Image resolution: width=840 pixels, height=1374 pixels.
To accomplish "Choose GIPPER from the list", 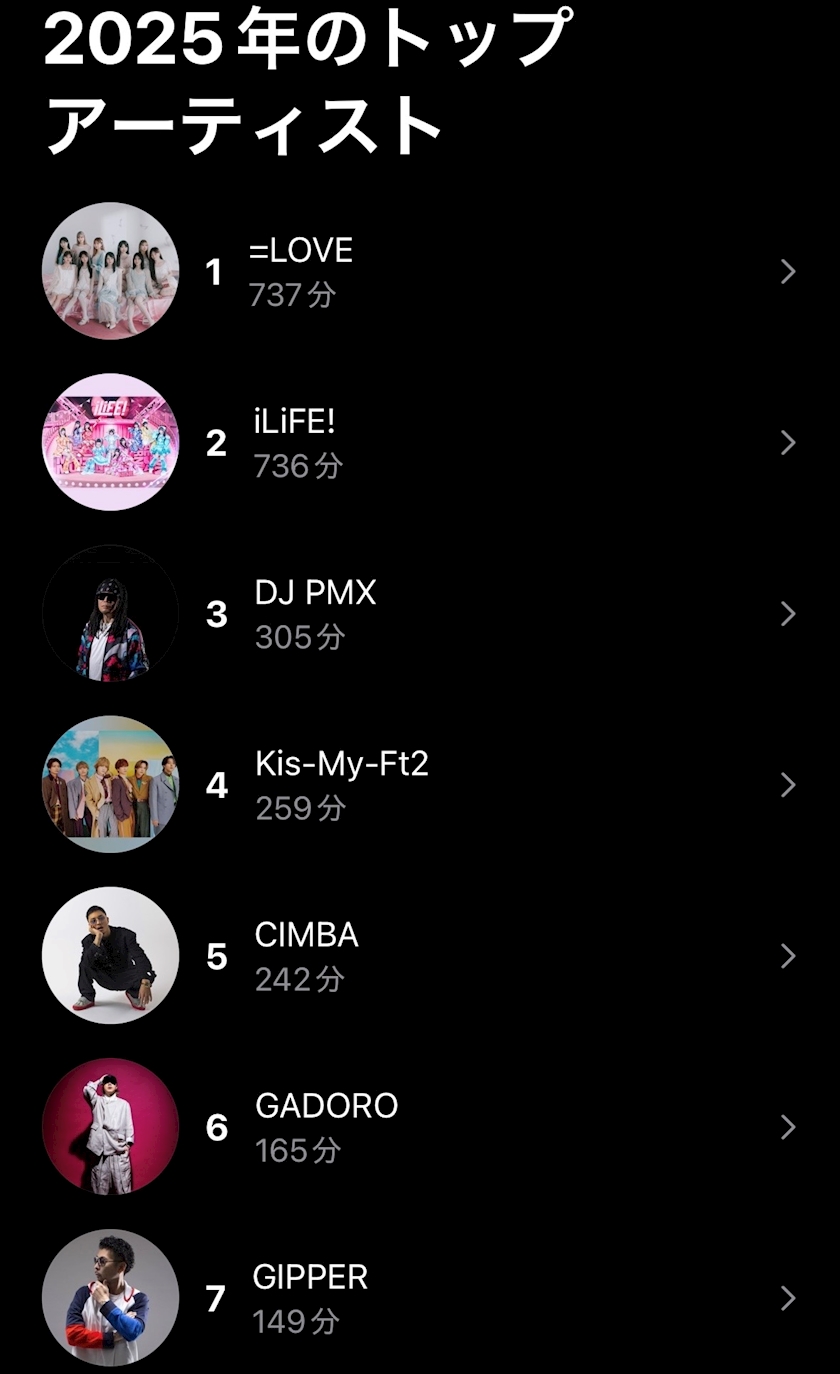I will [420, 1298].
